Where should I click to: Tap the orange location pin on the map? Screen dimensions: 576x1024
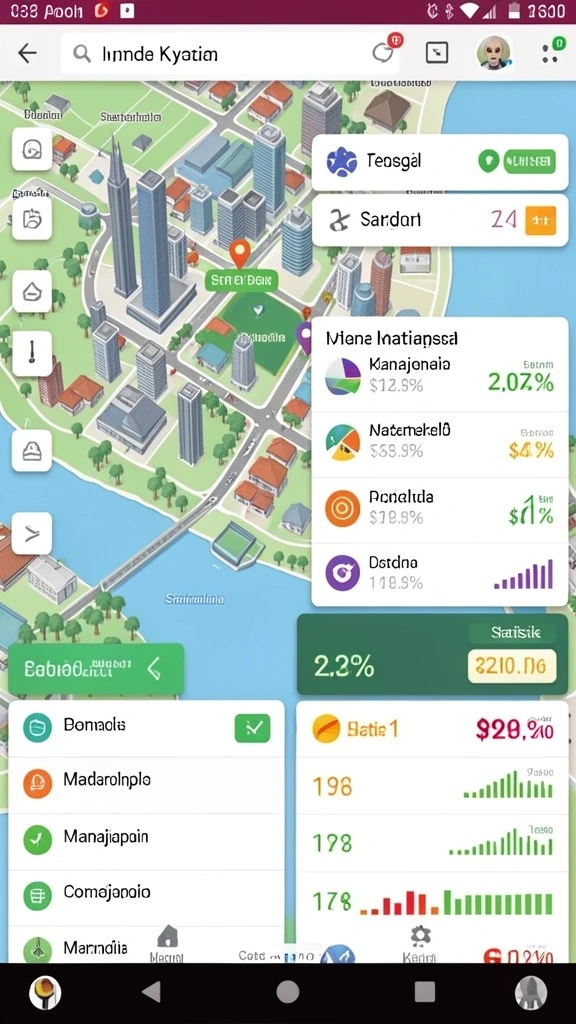pos(240,253)
